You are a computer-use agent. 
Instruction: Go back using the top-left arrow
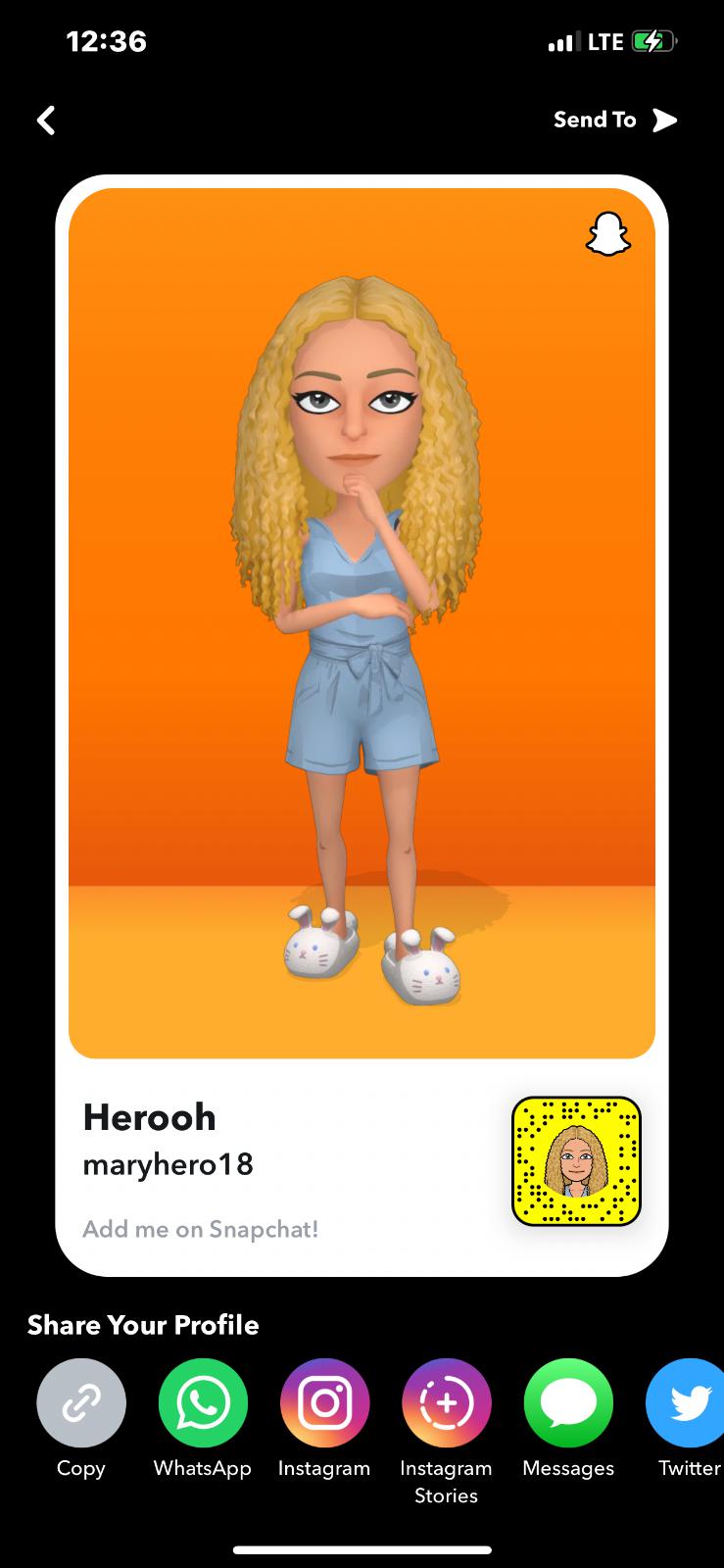46,121
